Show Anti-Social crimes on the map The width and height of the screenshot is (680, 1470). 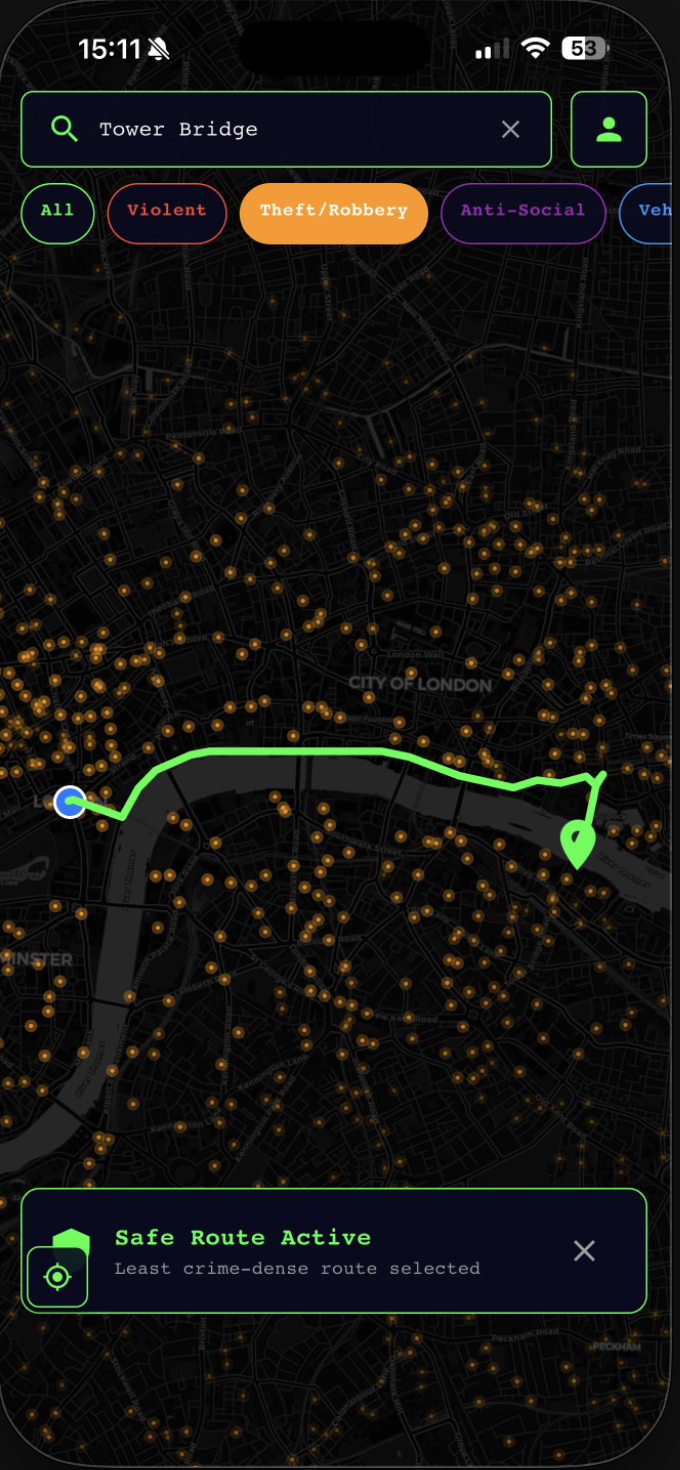coord(522,212)
